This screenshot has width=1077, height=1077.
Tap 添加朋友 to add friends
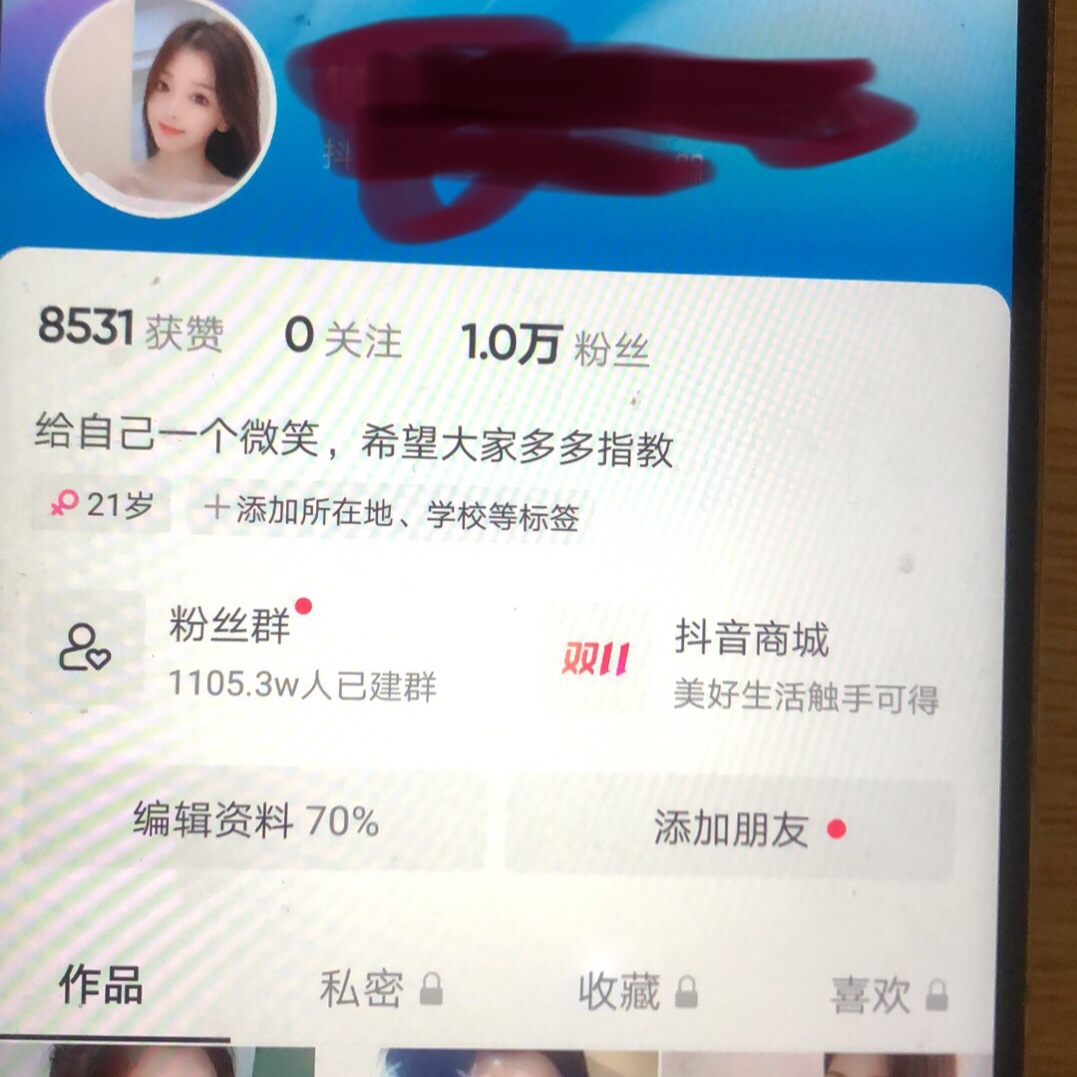[x=732, y=829]
